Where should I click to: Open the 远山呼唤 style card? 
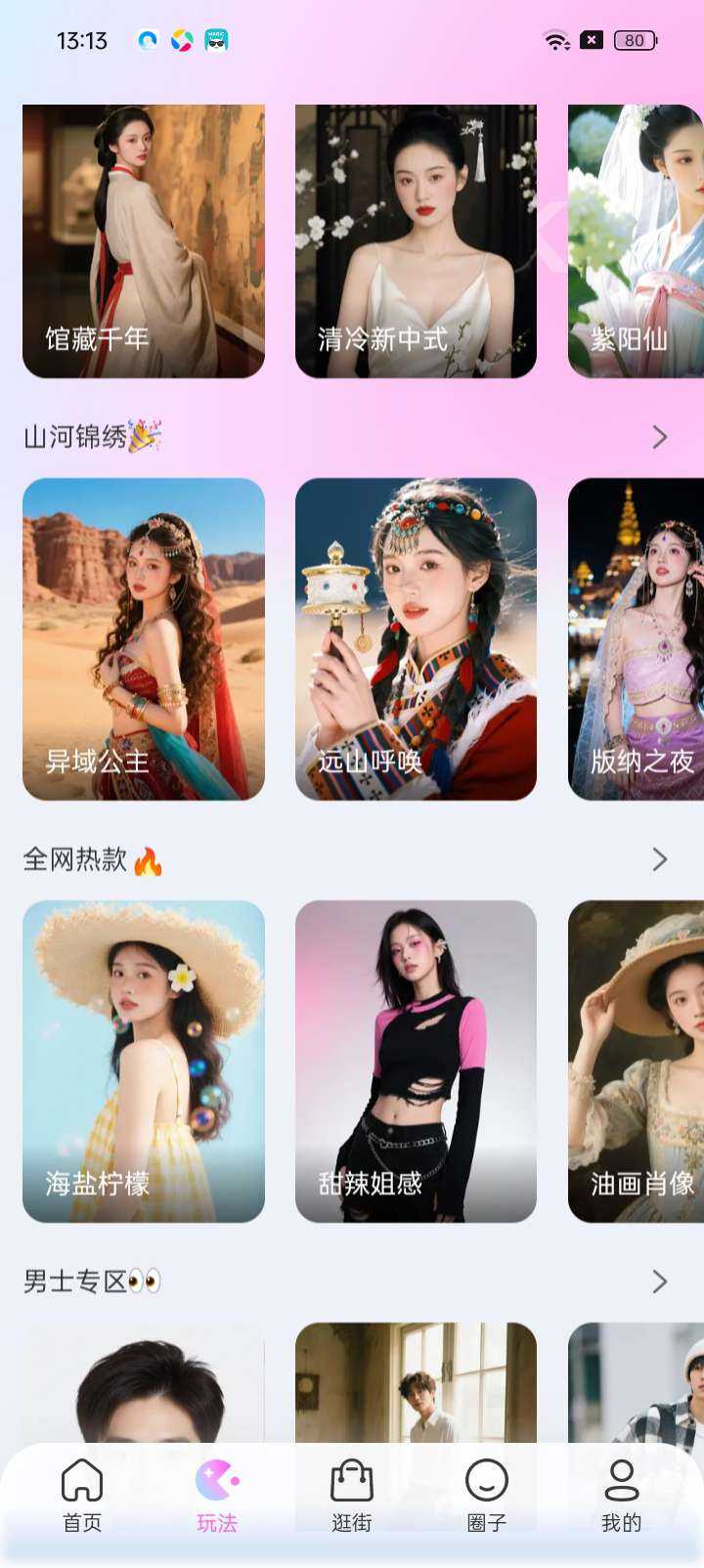[x=416, y=638]
